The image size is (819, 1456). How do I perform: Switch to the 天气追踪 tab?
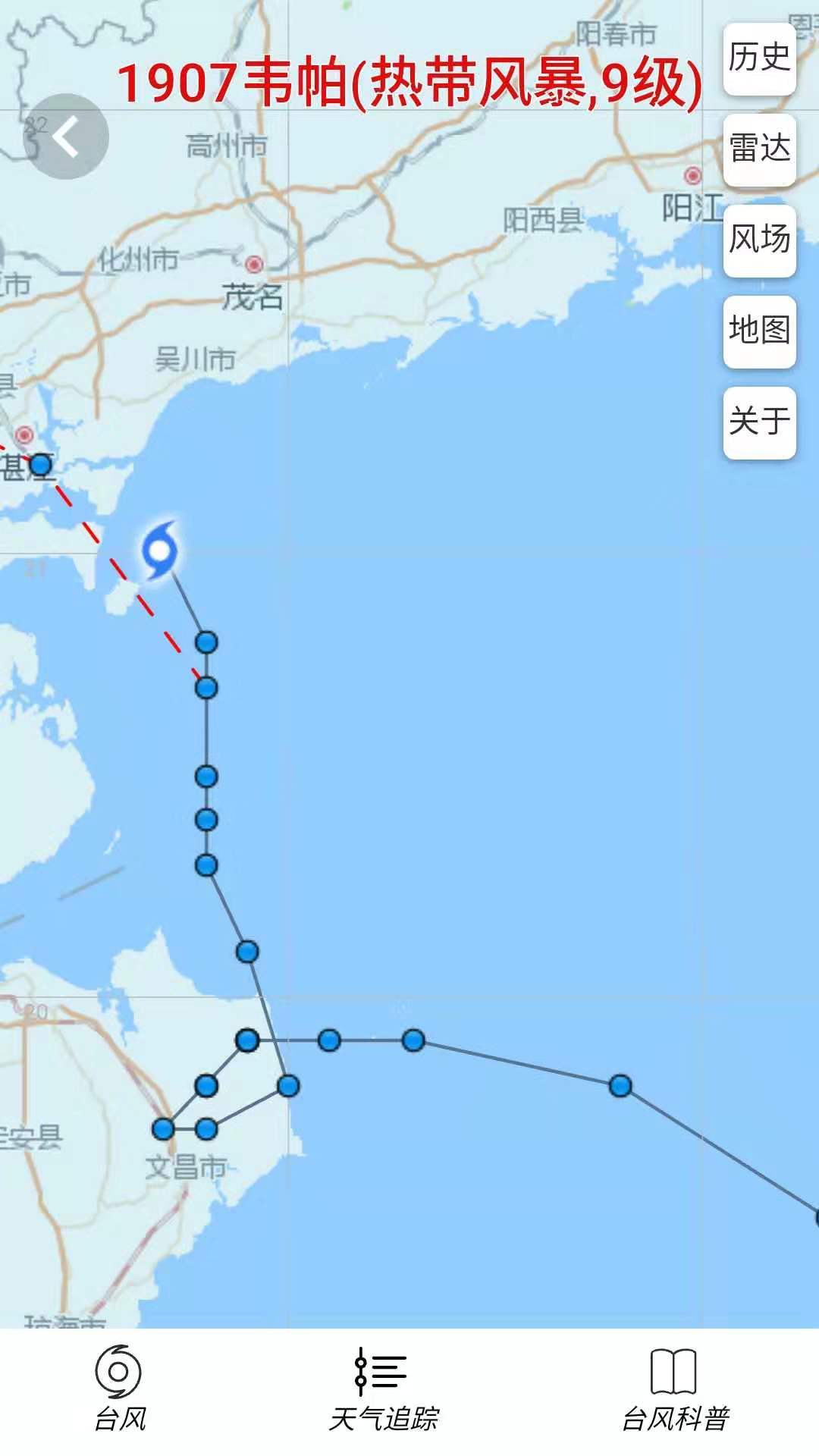click(384, 1389)
